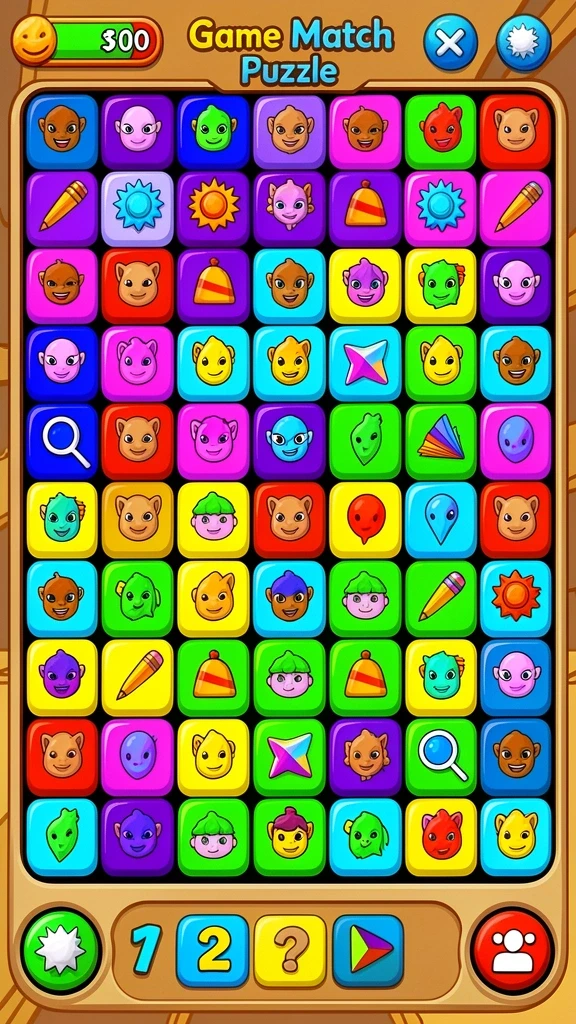Screen dimensions: 576x1024
Task: Pick the blue alien face on the purple tile
Action: [289, 442]
